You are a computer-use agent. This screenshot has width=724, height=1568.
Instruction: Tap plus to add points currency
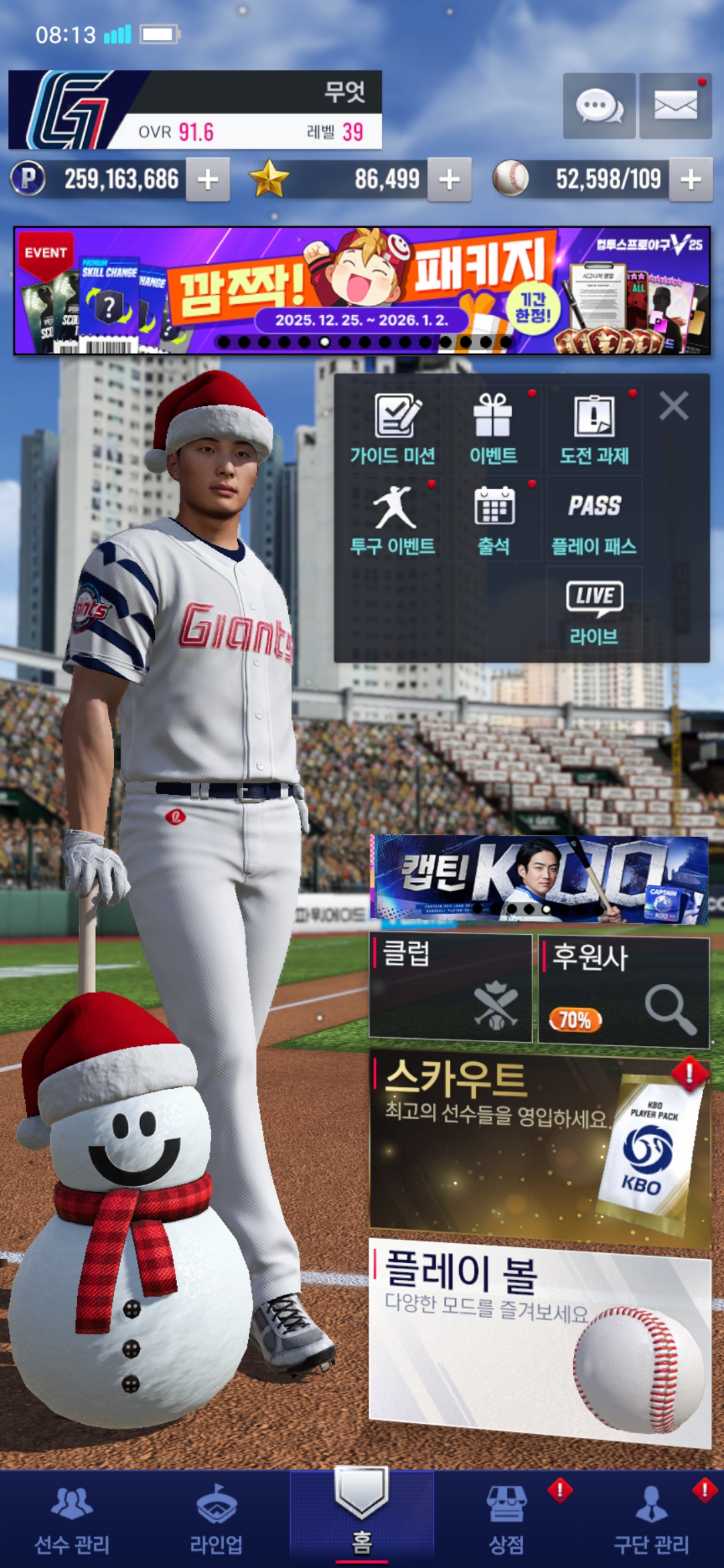pyautogui.click(x=208, y=180)
